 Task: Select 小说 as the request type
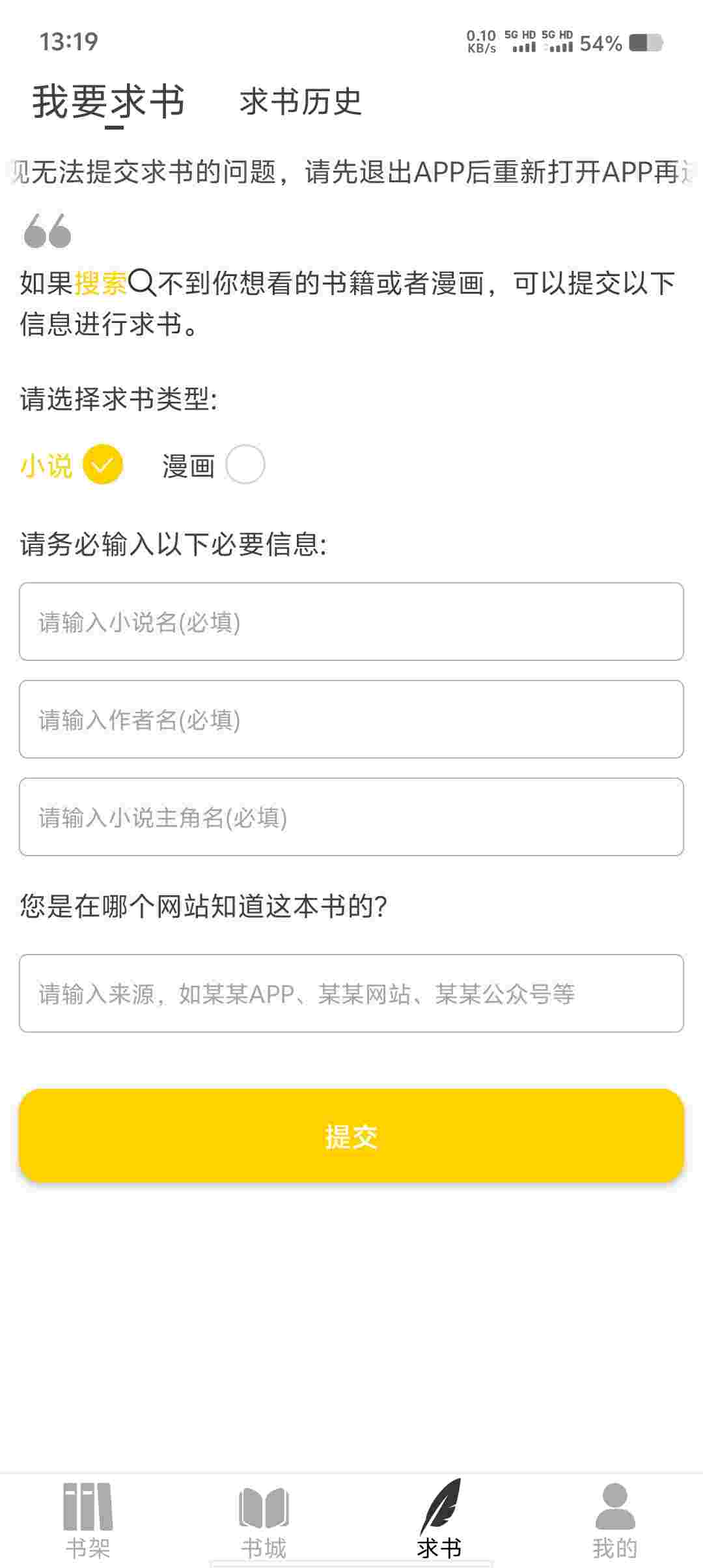[102, 465]
